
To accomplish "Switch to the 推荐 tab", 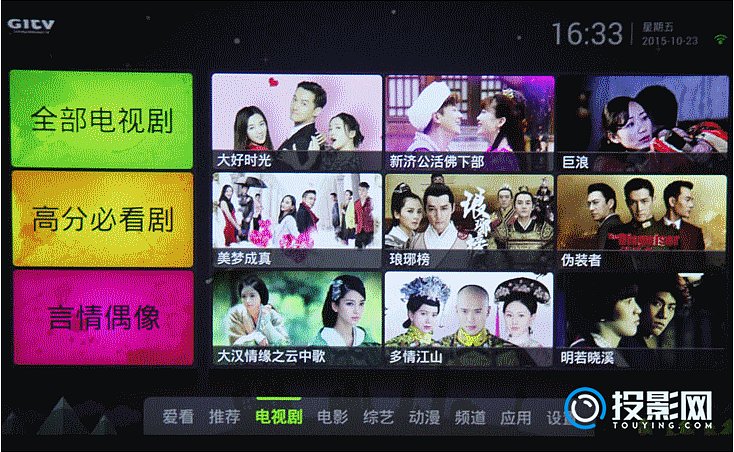I will [x=225, y=418].
